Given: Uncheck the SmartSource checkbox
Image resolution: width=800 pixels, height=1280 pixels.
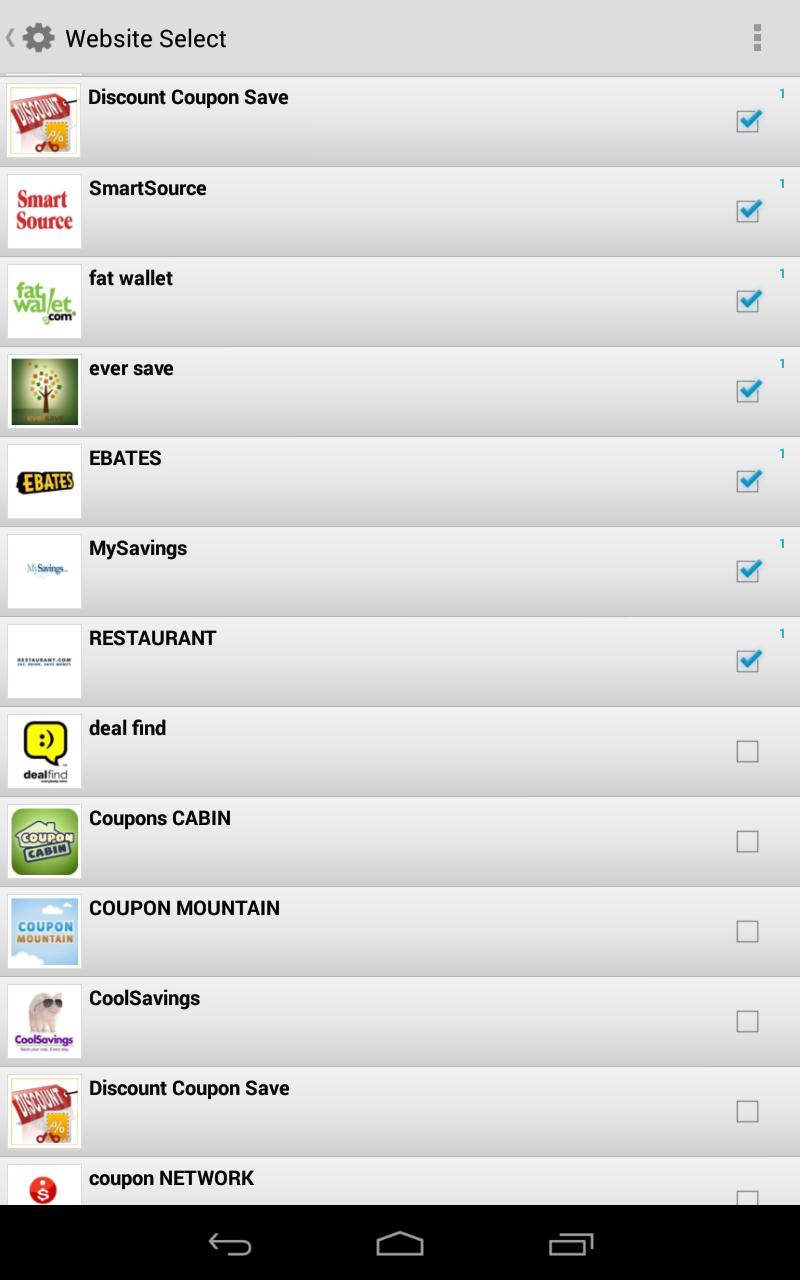Looking at the screenshot, I should pyautogui.click(x=748, y=211).
